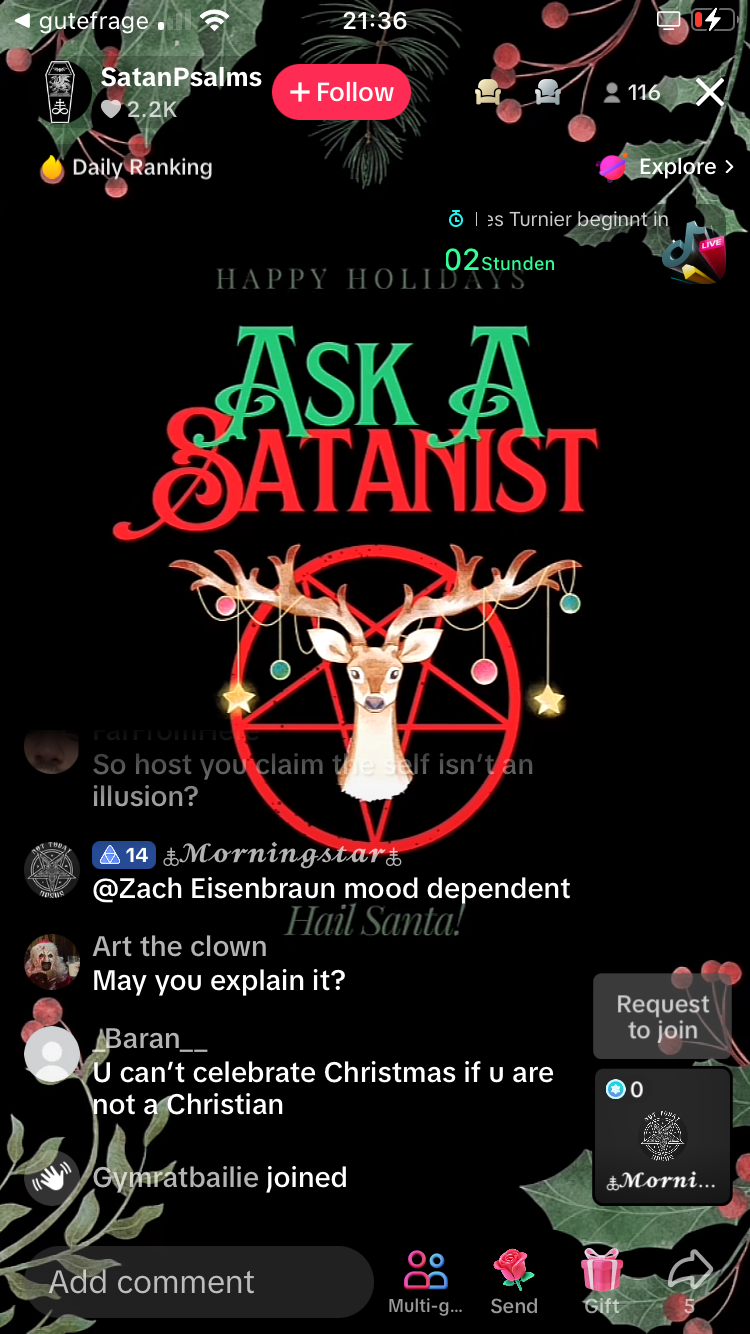Screen dimensions: 750x1334
Task: Open Explore
Action: [666, 167]
